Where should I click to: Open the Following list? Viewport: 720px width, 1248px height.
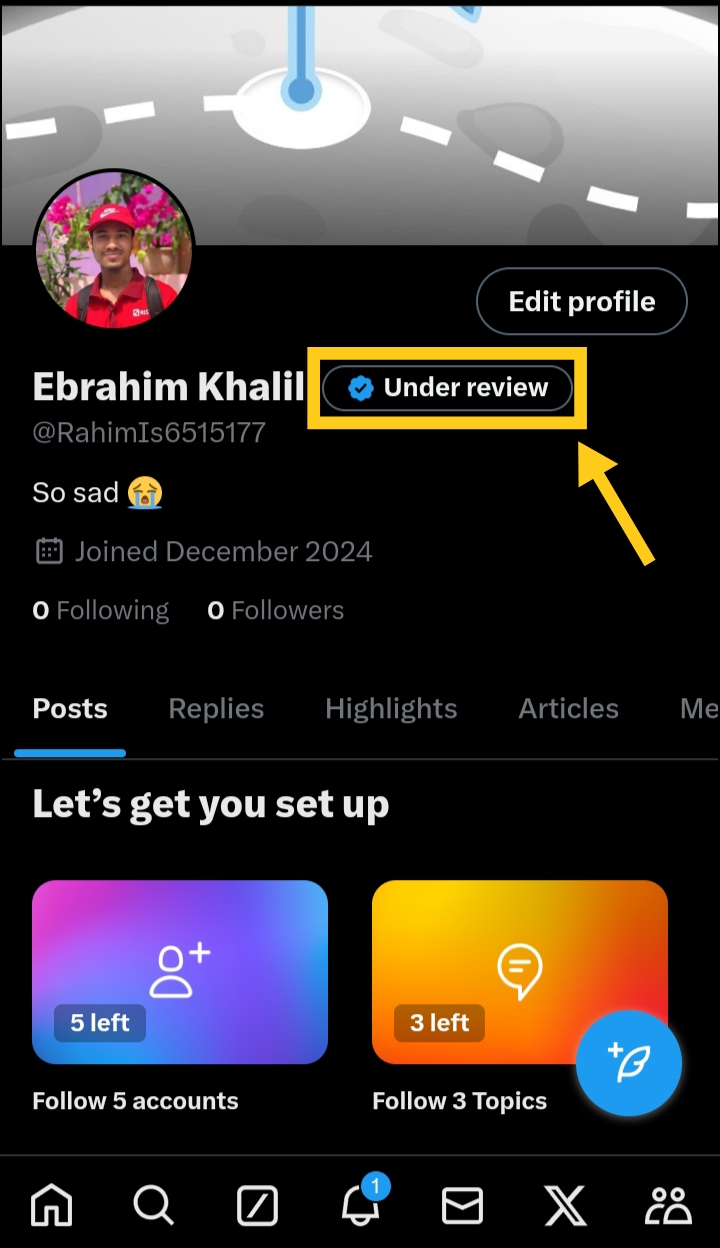coord(101,610)
